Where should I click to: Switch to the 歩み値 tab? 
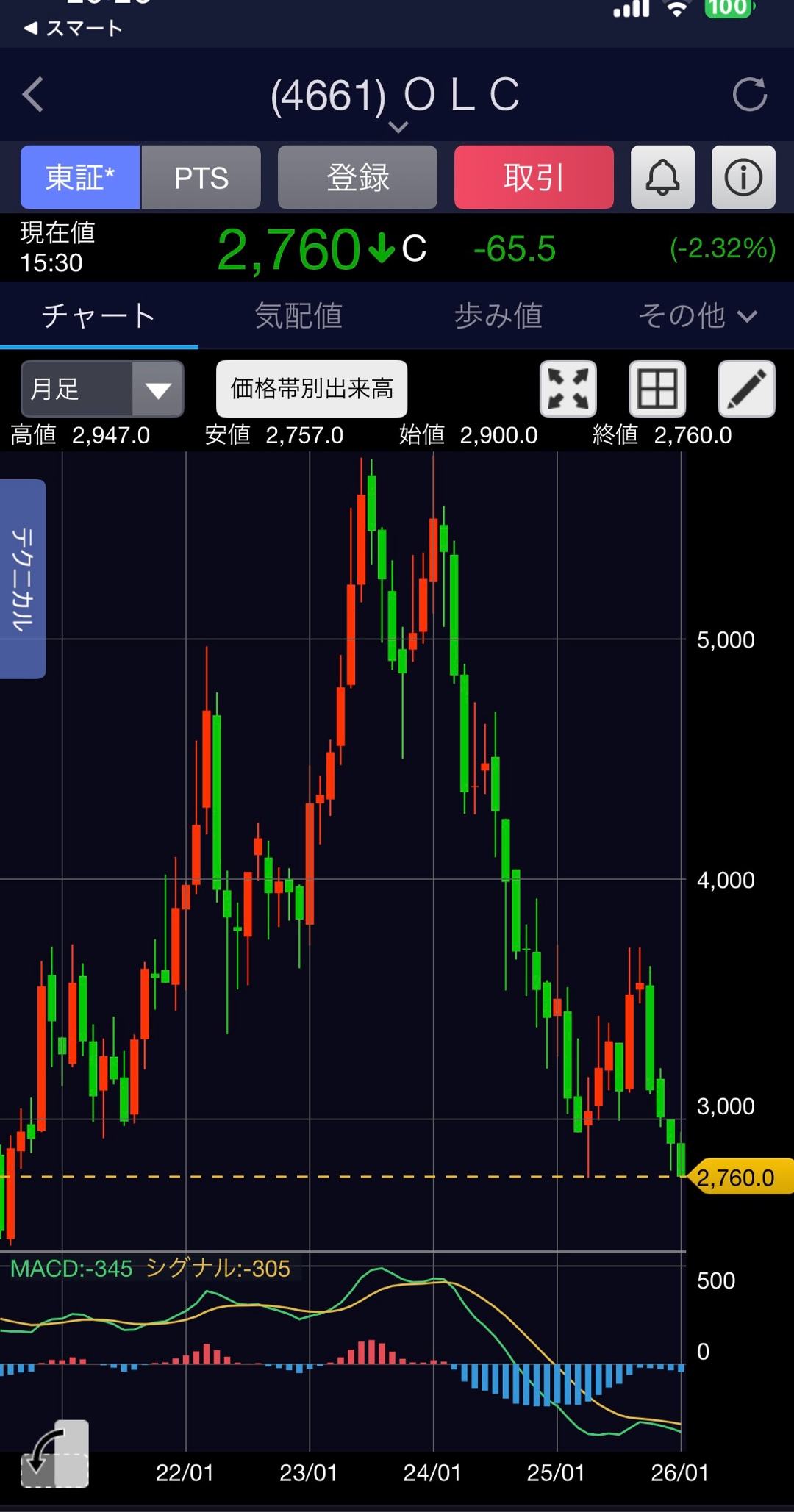click(498, 316)
